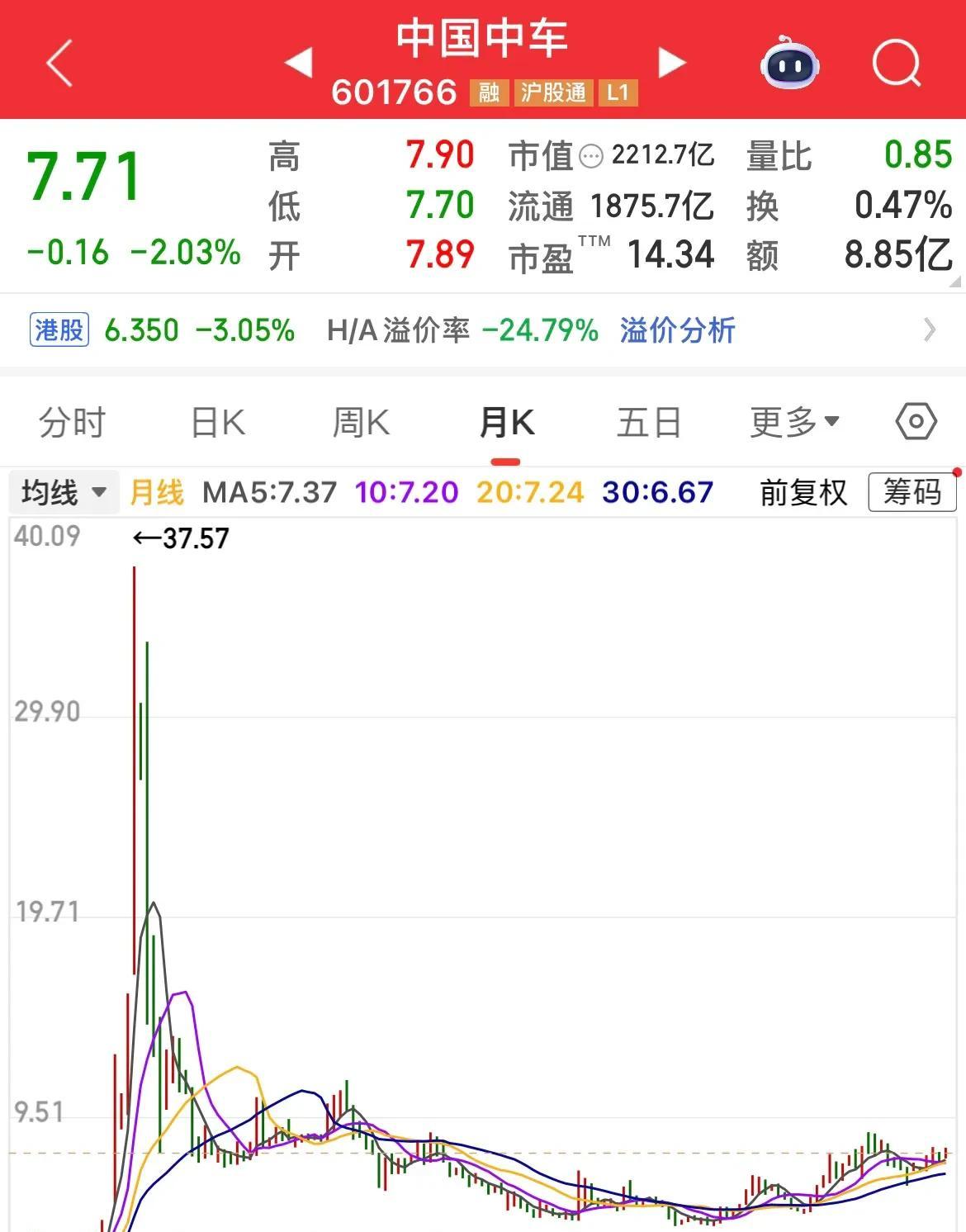Image resolution: width=966 pixels, height=1232 pixels.
Task: Switch to previous stock with left arrow icon
Action: [299, 62]
